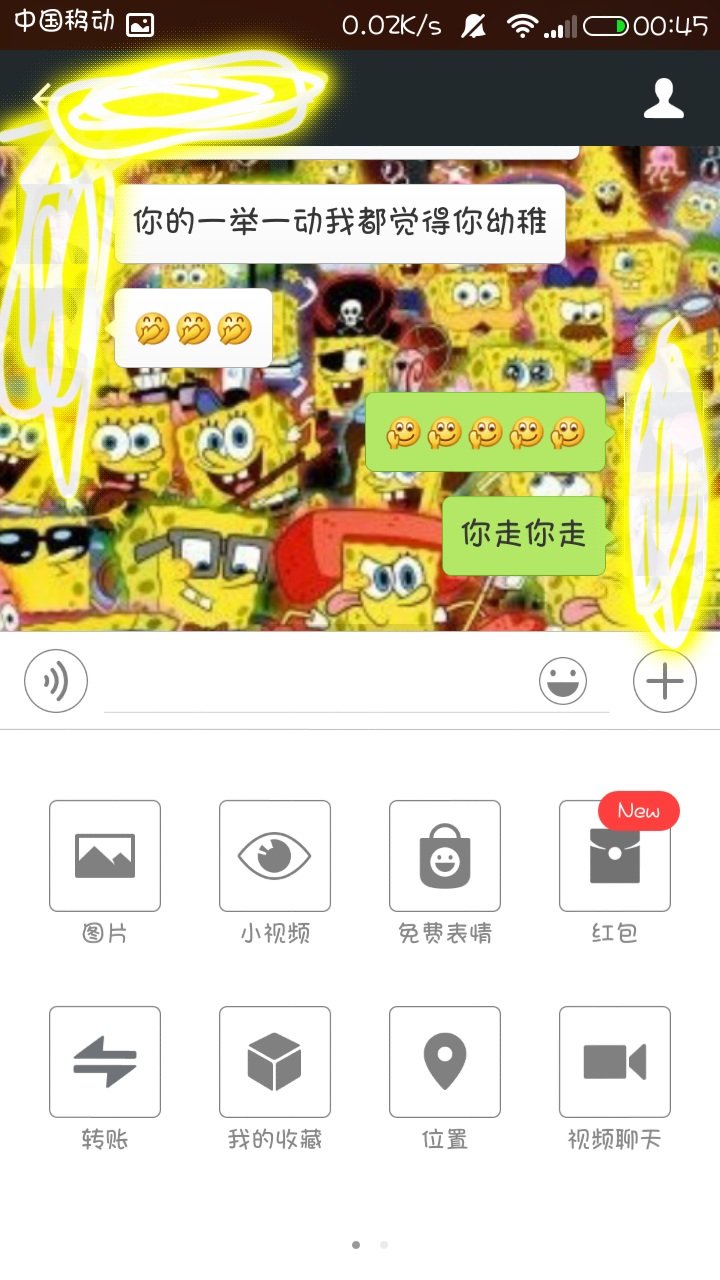The image size is (720, 1280).
Task: Open the emoji picker
Action: 563,682
